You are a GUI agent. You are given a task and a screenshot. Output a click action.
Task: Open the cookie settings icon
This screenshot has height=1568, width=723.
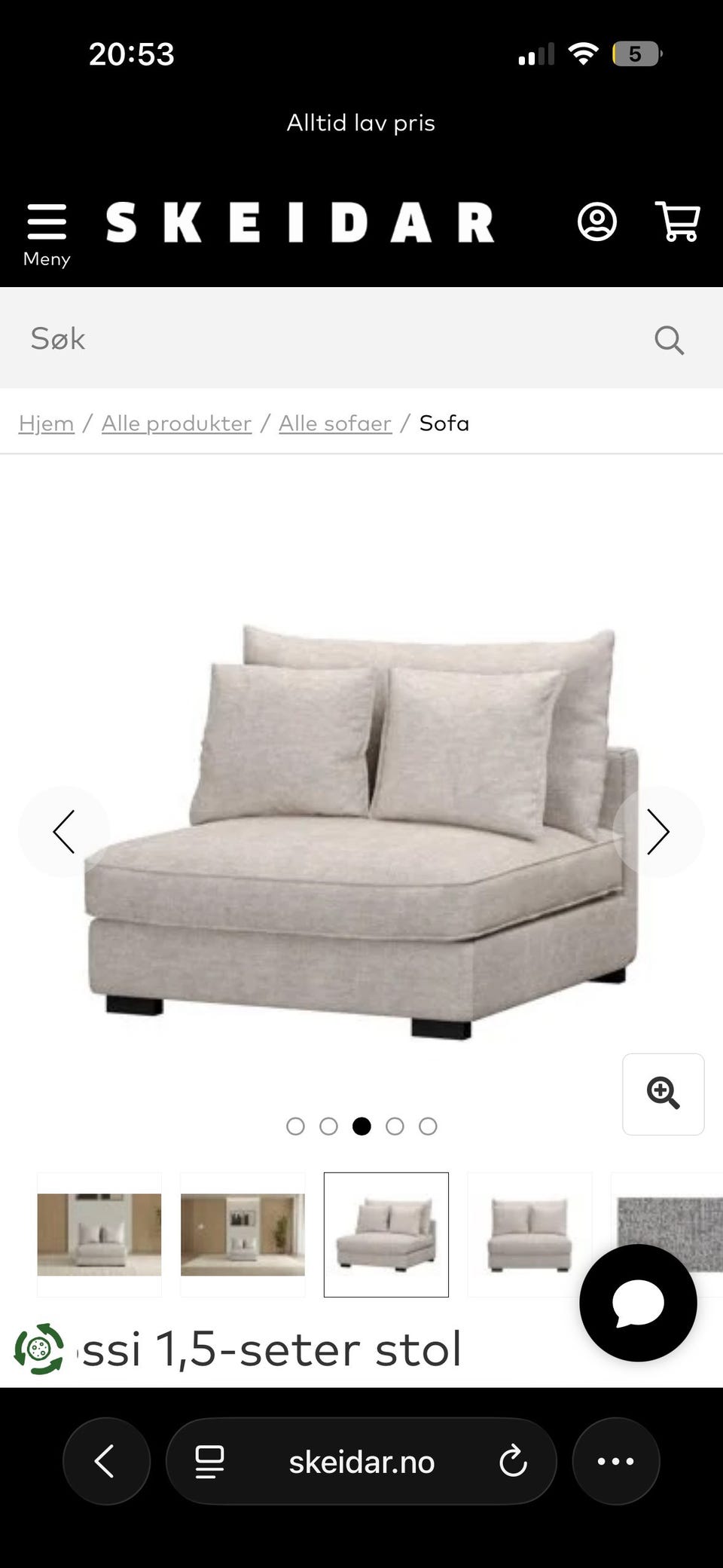tap(38, 1348)
